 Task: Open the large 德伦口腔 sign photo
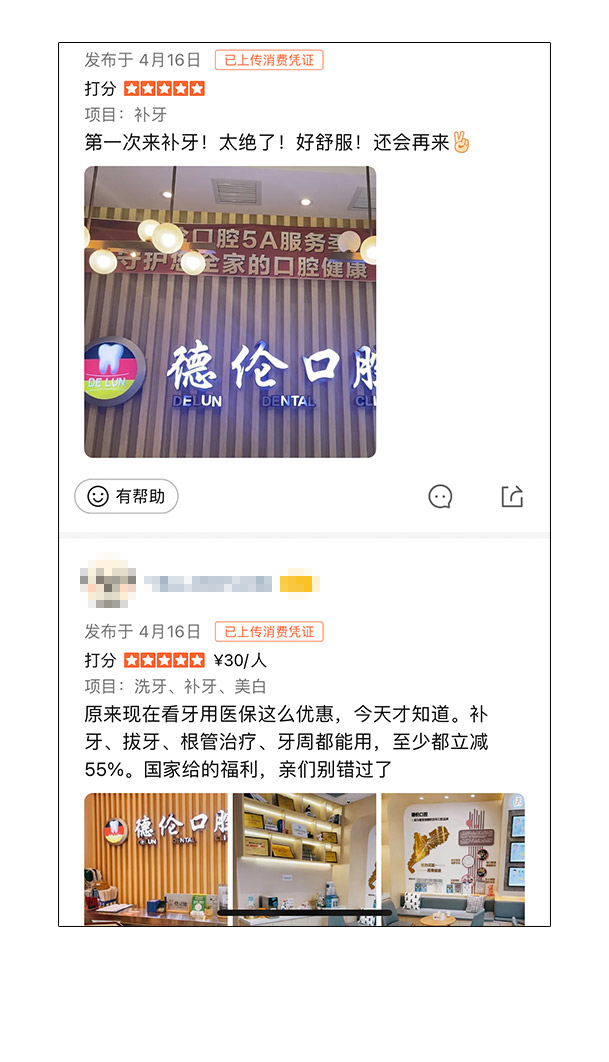coord(230,311)
